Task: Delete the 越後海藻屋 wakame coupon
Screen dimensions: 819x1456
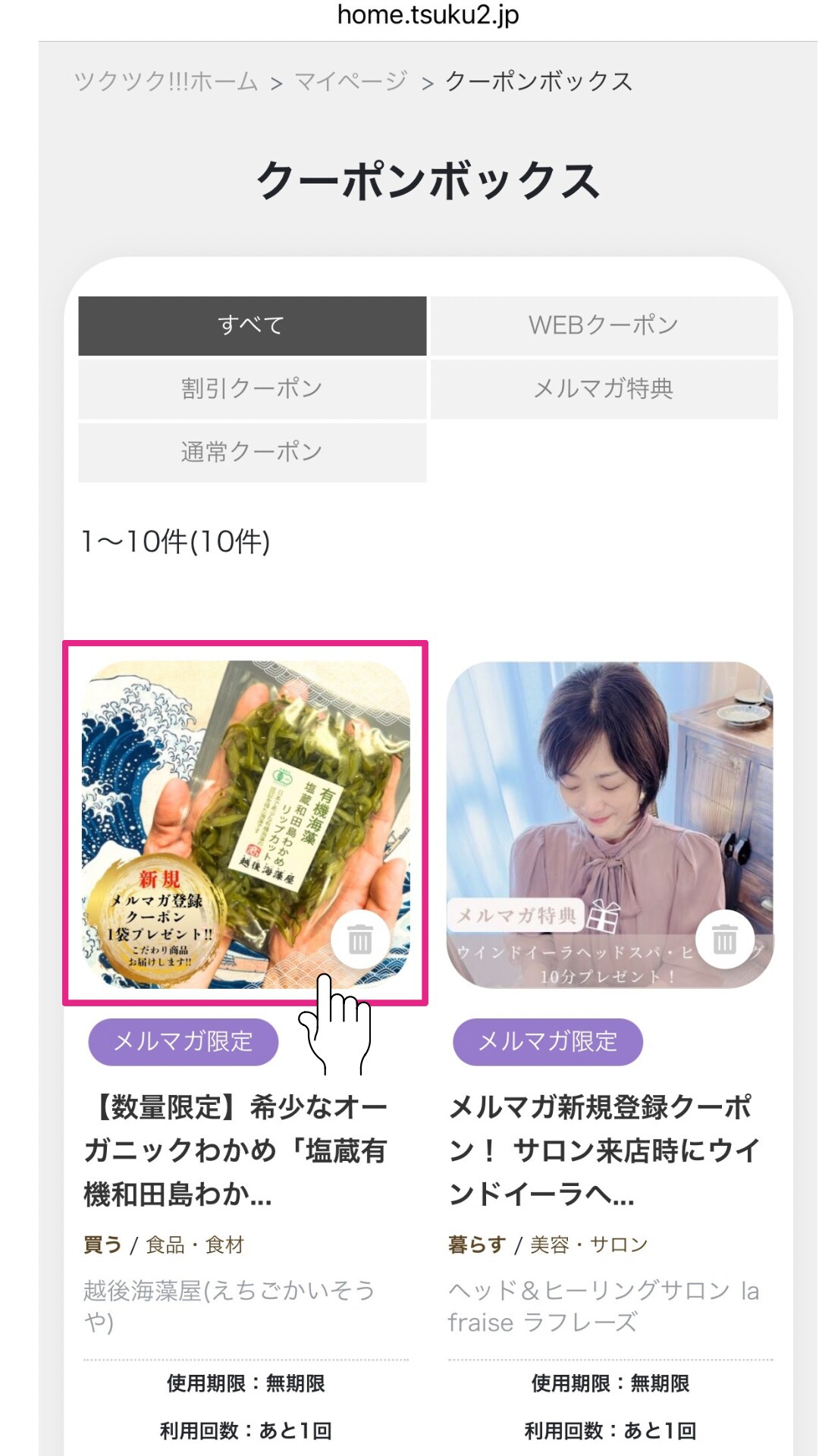Action: [360, 940]
